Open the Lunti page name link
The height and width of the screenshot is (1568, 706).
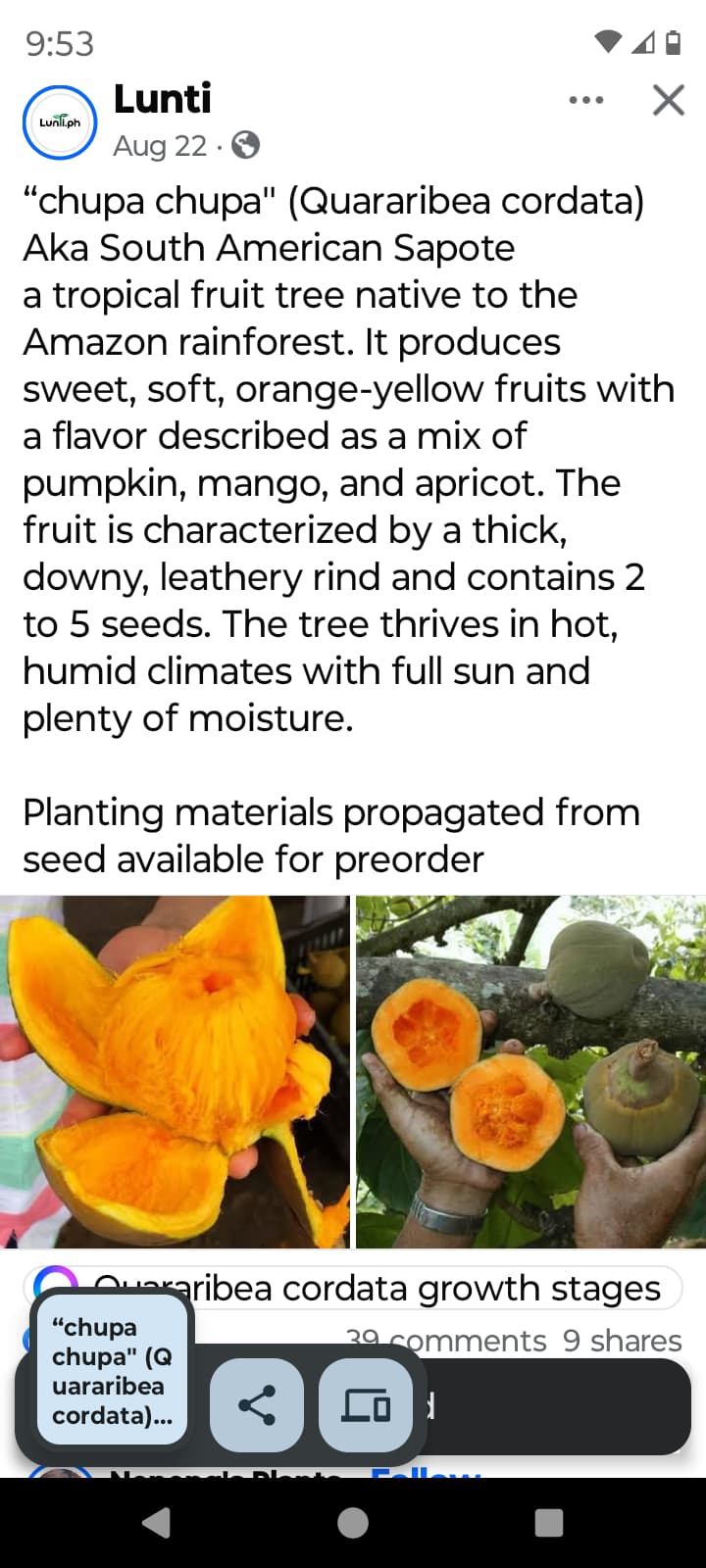163,99
